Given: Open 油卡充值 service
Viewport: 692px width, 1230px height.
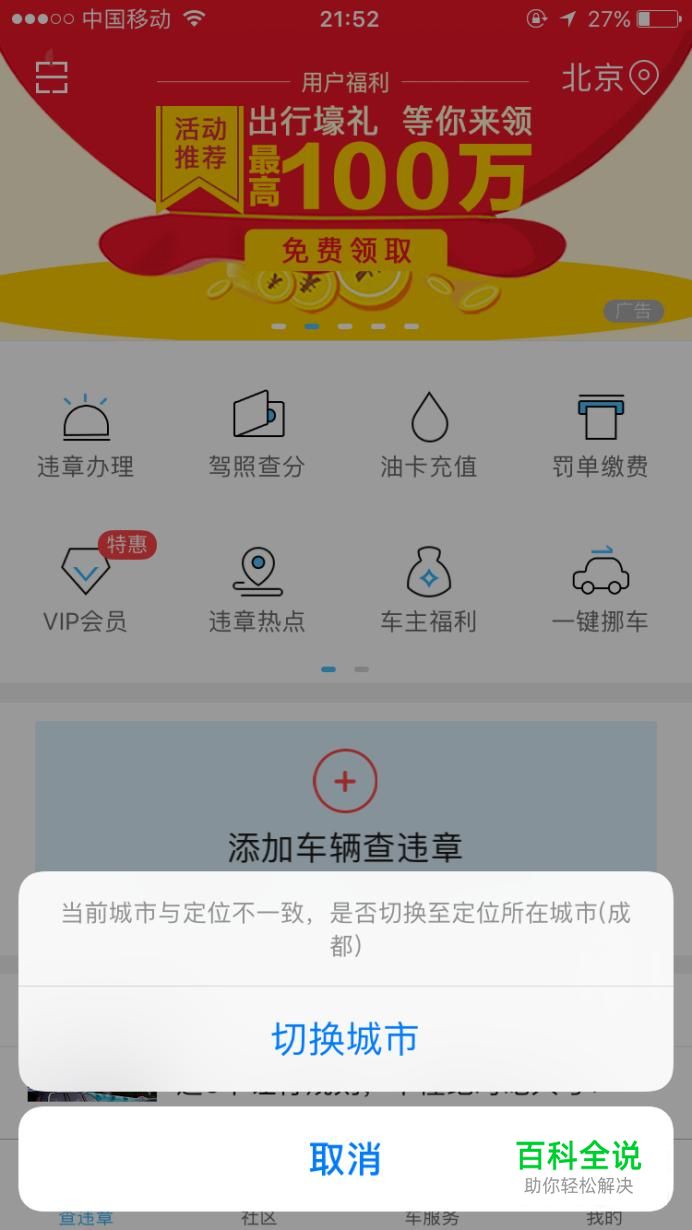Looking at the screenshot, I should (x=429, y=435).
